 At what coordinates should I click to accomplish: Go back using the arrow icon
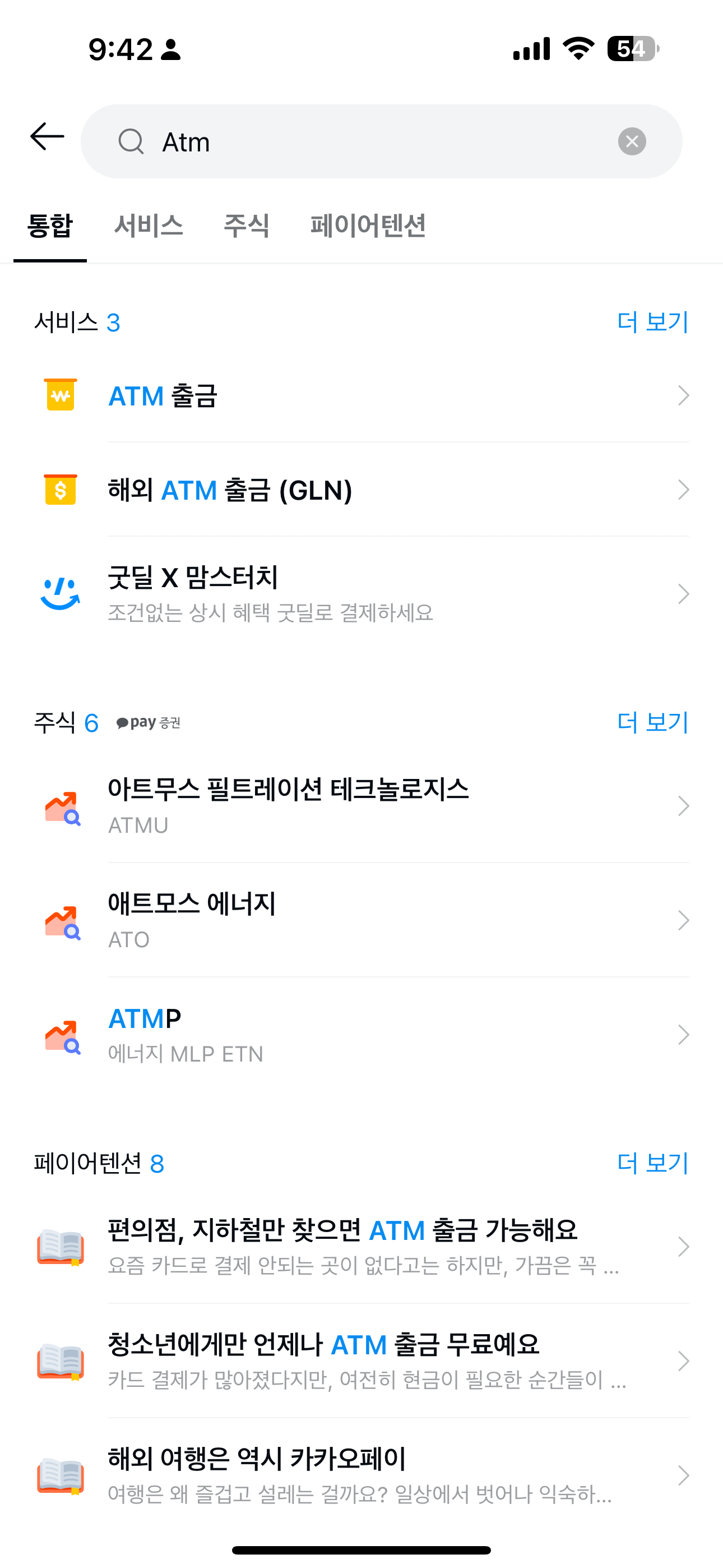pyautogui.click(x=47, y=136)
